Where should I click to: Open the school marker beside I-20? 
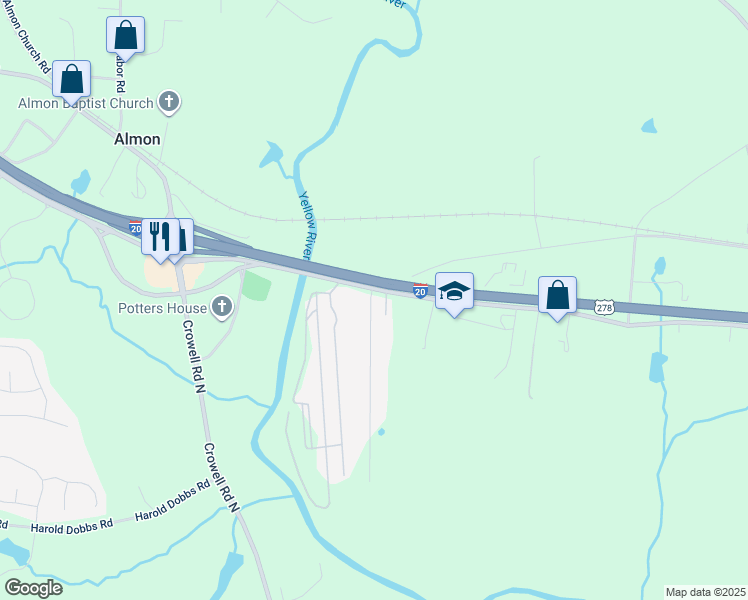[x=454, y=292]
